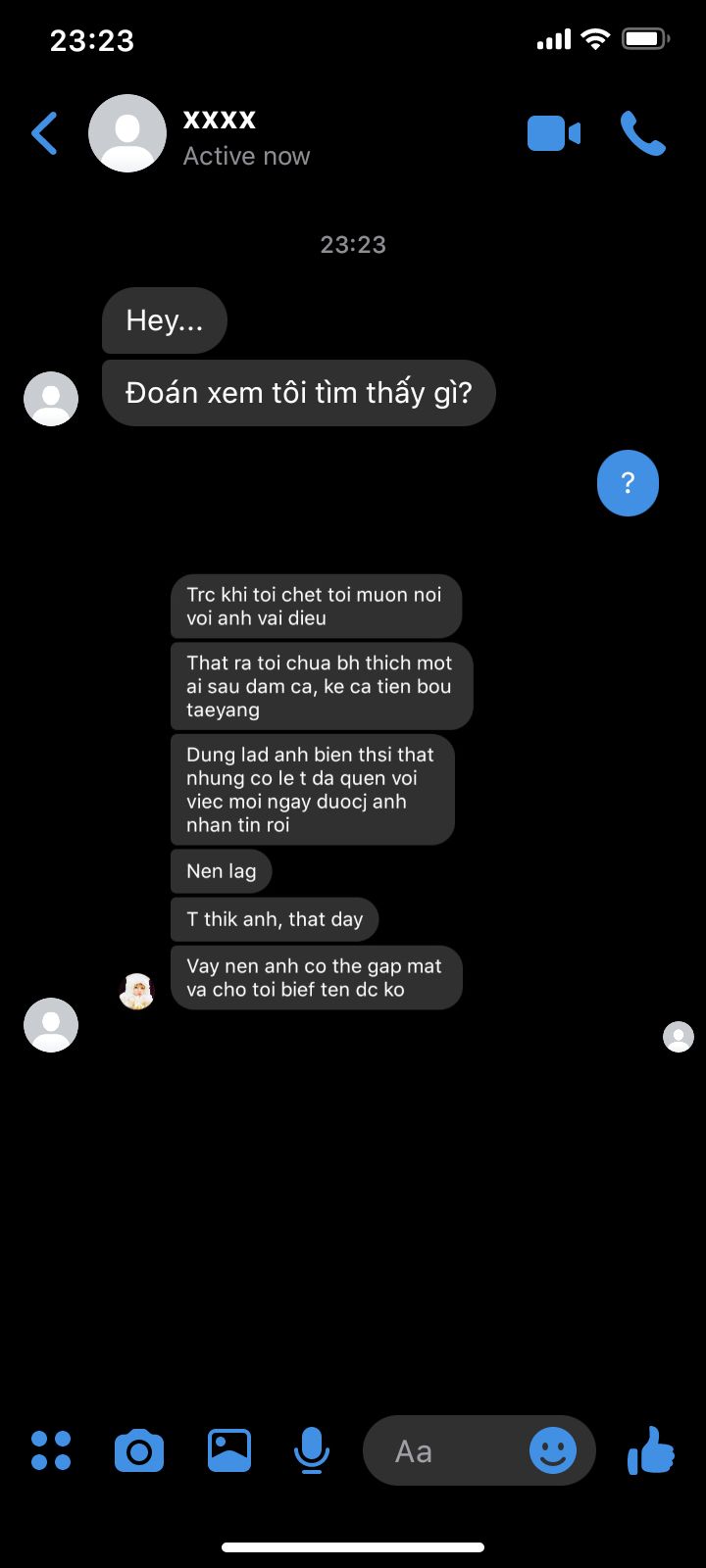This screenshot has width=706, height=1568.
Task: Open the four-dot more actions menu
Action: pyautogui.click(x=51, y=1450)
